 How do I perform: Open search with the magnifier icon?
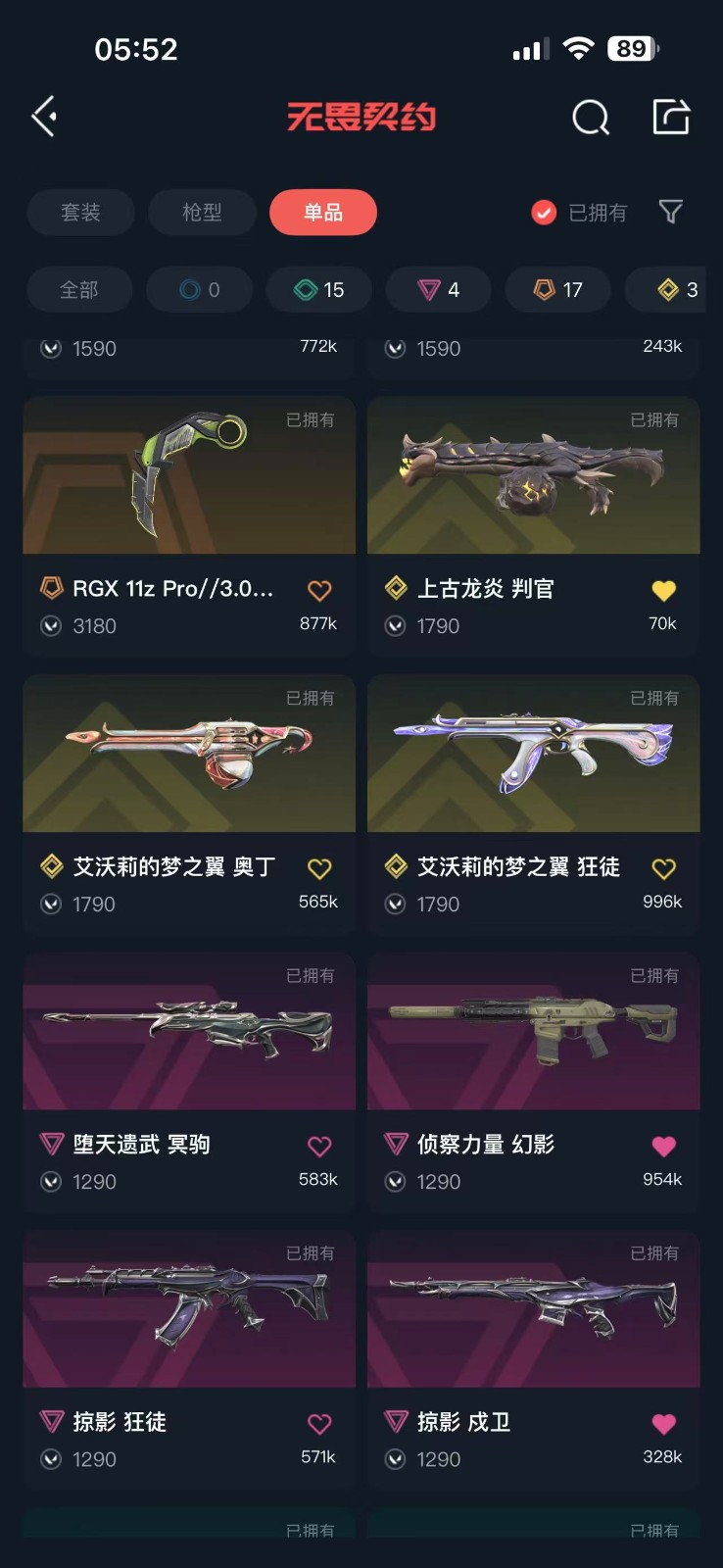[590, 118]
